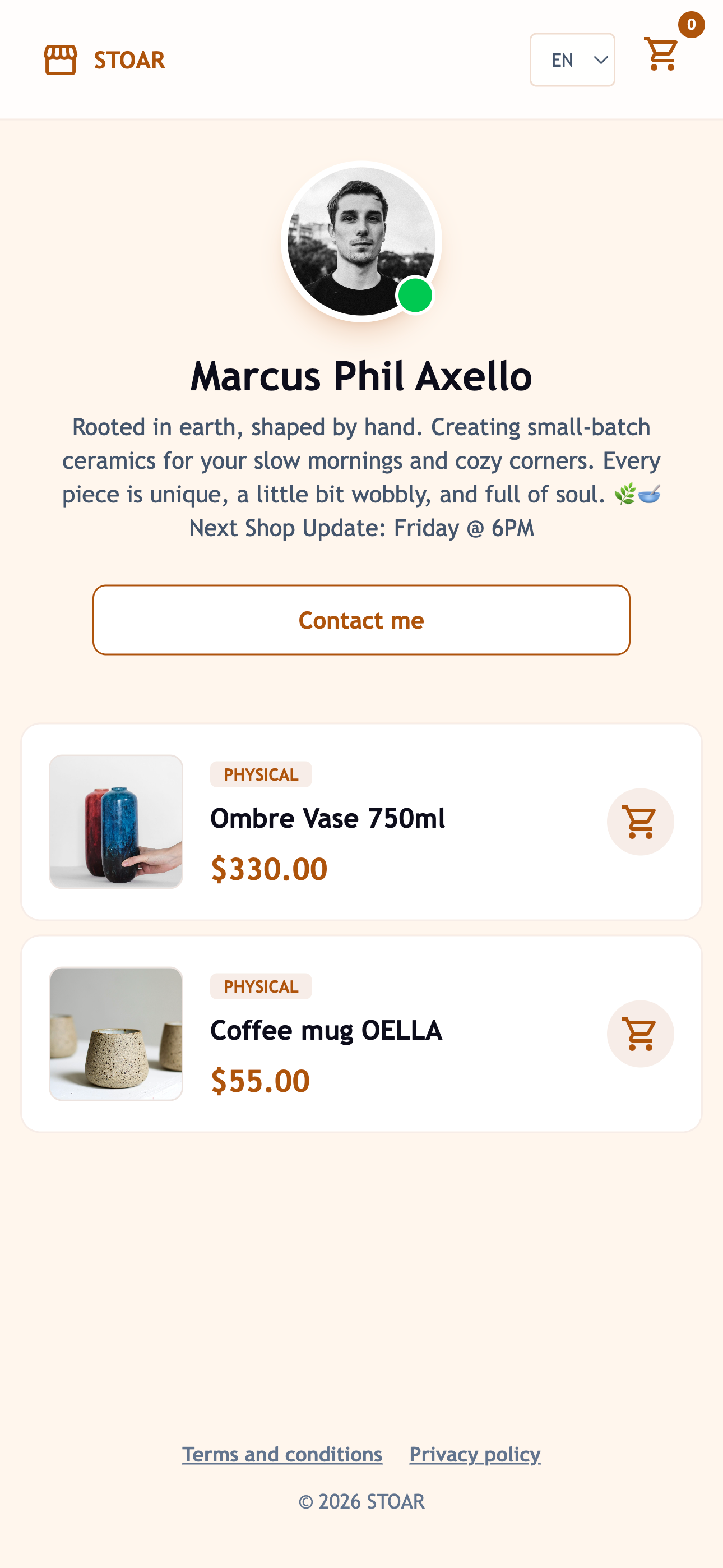Open the shopping cart in the header
The height and width of the screenshot is (1568, 723).
point(661,55)
